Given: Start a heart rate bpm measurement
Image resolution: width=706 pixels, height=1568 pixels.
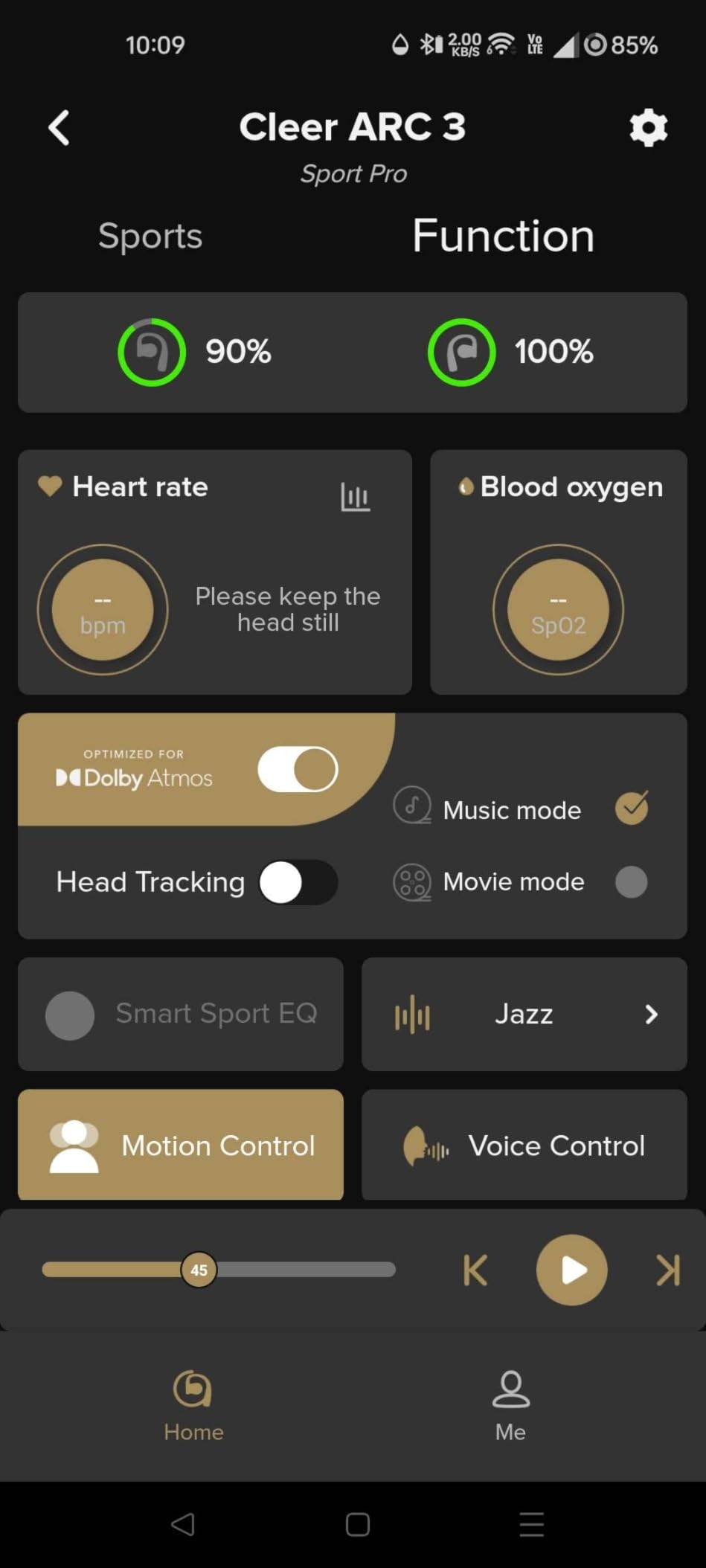Looking at the screenshot, I should click(x=103, y=610).
